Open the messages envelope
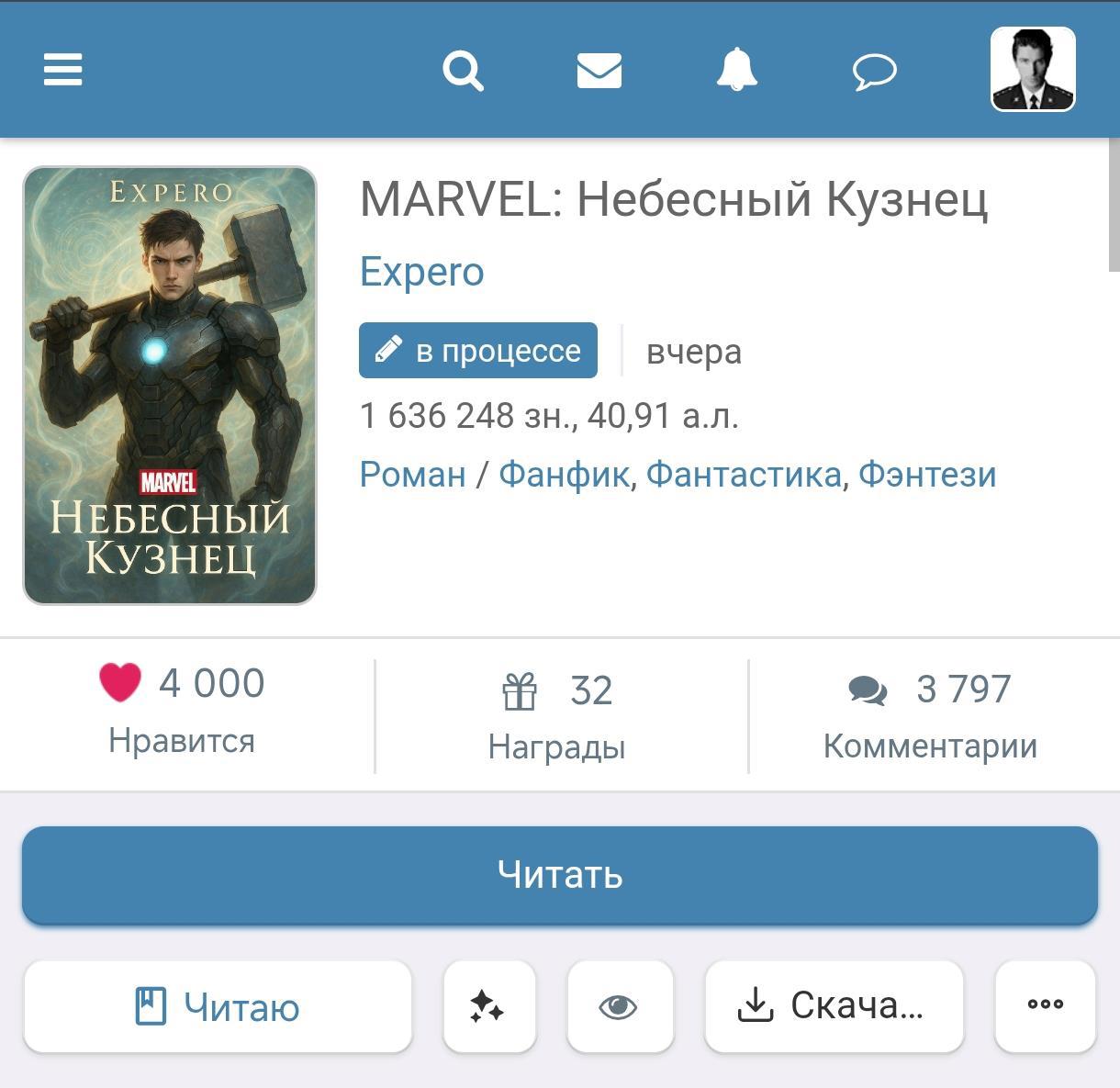 pyautogui.click(x=599, y=70)
